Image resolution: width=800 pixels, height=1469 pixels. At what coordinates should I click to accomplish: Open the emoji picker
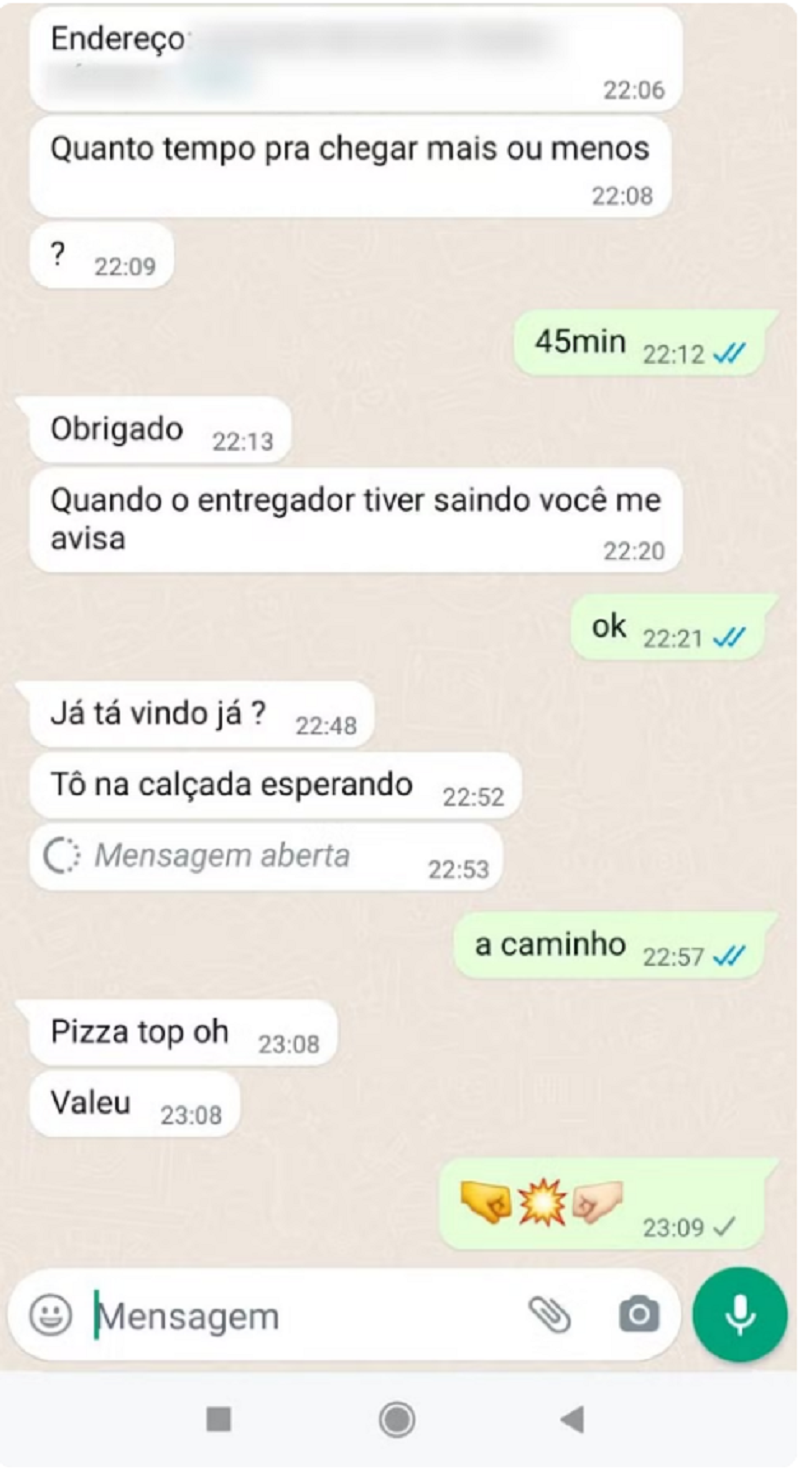50,1315
